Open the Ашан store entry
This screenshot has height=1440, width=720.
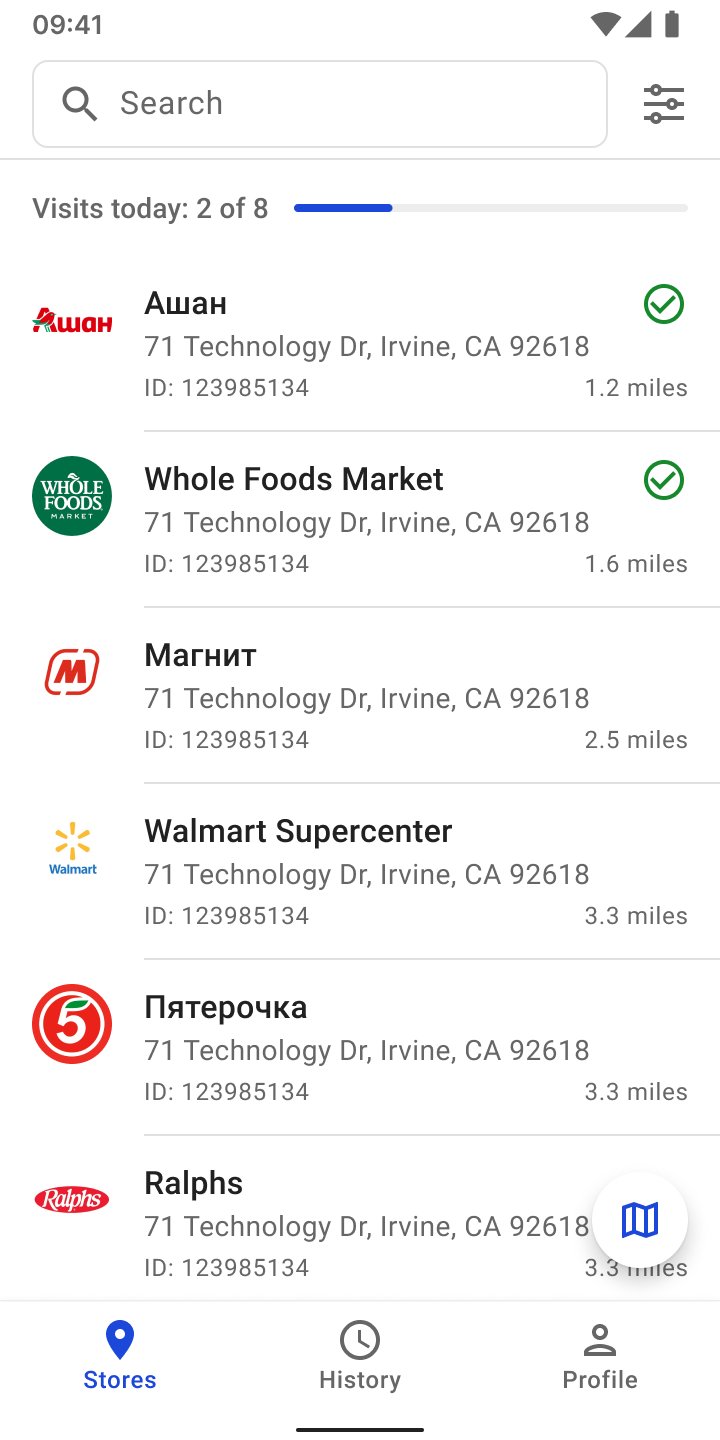coord(360,344)
